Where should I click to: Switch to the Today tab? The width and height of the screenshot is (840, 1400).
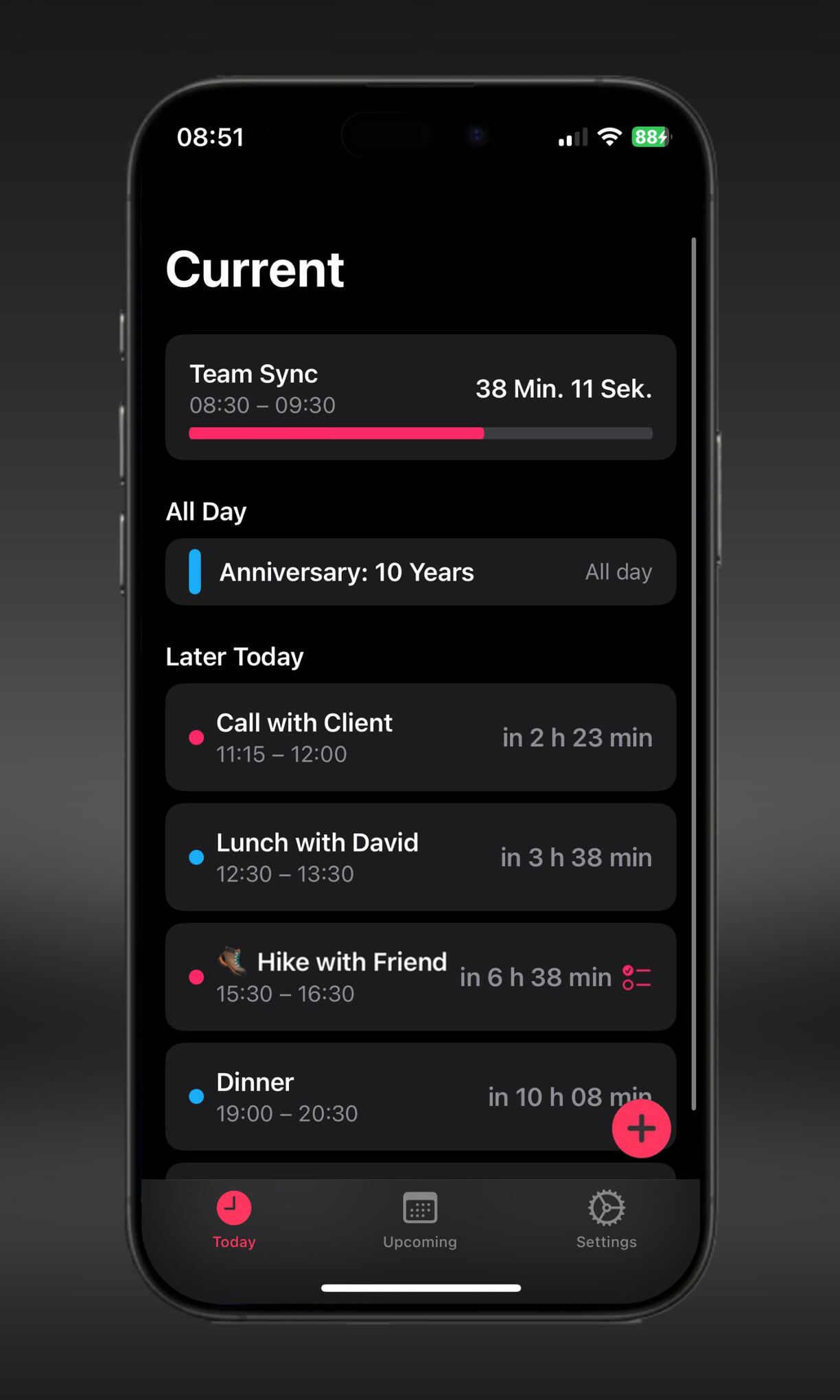(234, 1220)
